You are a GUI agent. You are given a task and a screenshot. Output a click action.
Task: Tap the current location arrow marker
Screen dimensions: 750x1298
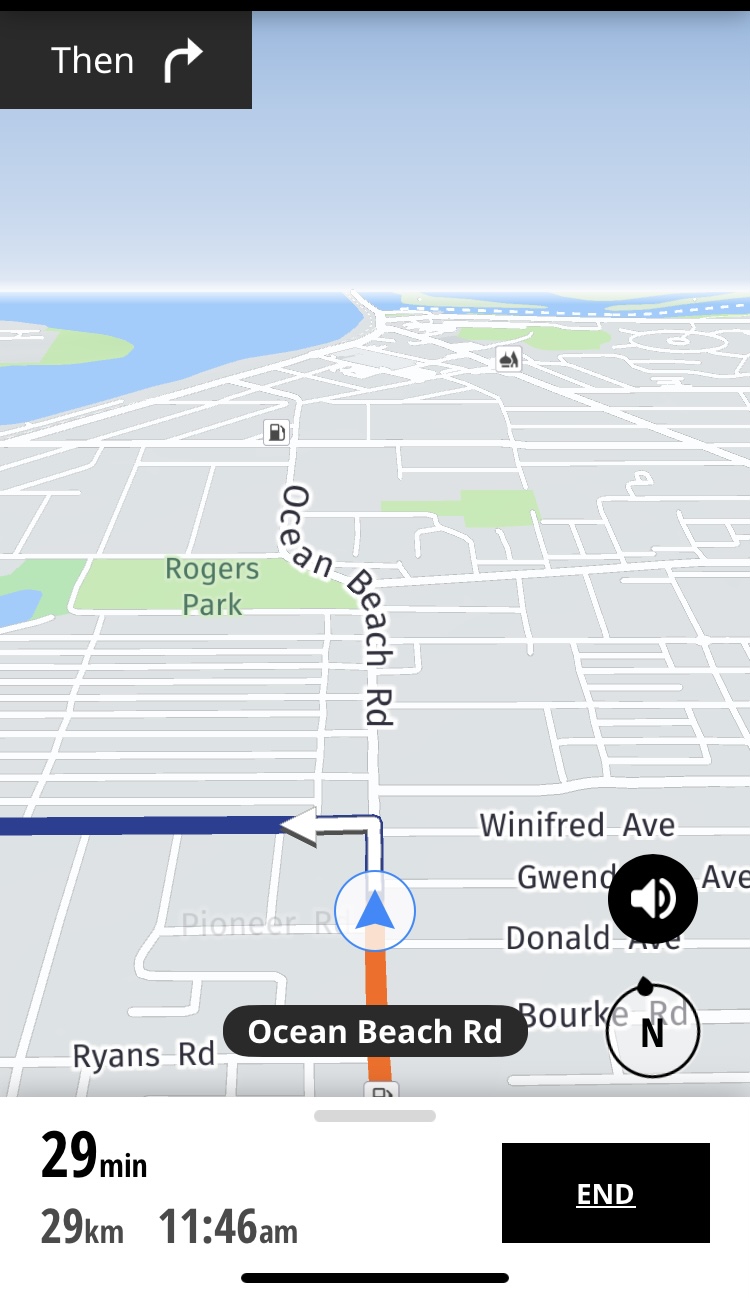(375, 911)
